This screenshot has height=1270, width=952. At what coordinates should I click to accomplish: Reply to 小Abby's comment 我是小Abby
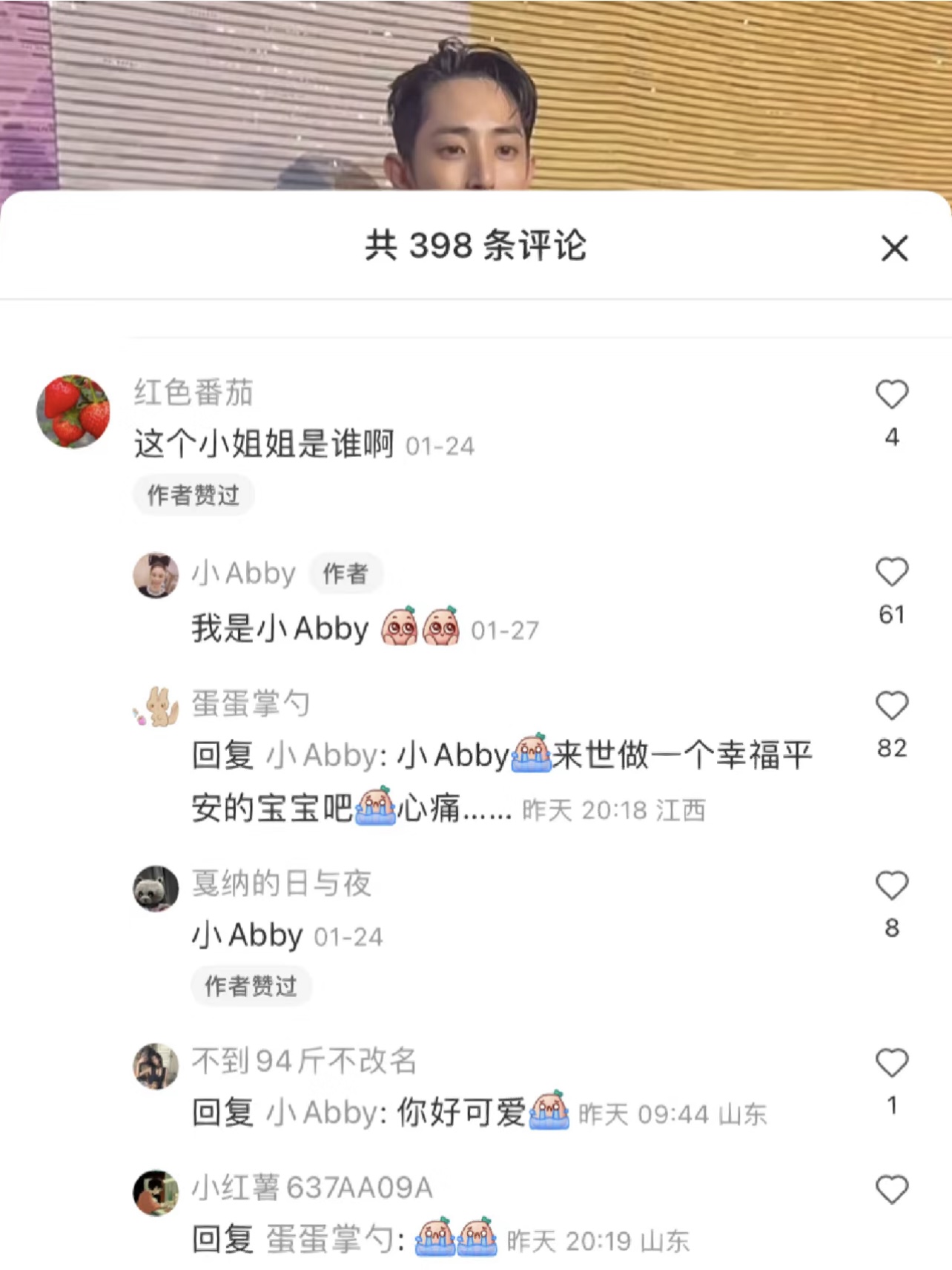coord(280,629)
